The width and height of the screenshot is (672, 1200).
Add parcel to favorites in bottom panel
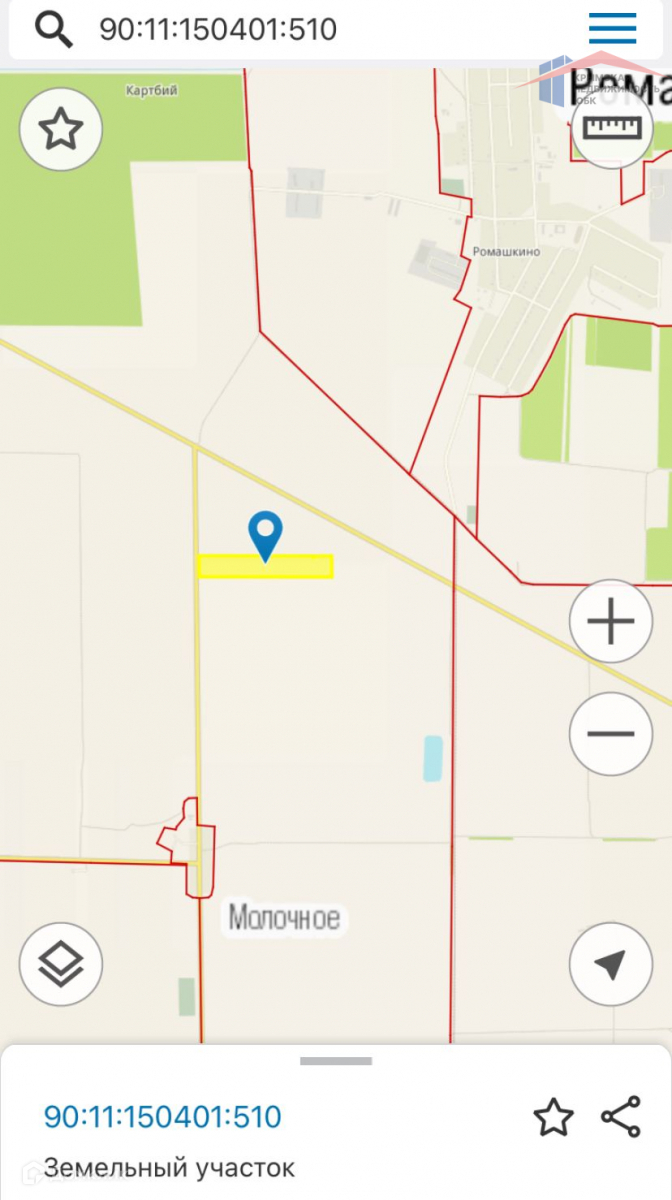553,1117
